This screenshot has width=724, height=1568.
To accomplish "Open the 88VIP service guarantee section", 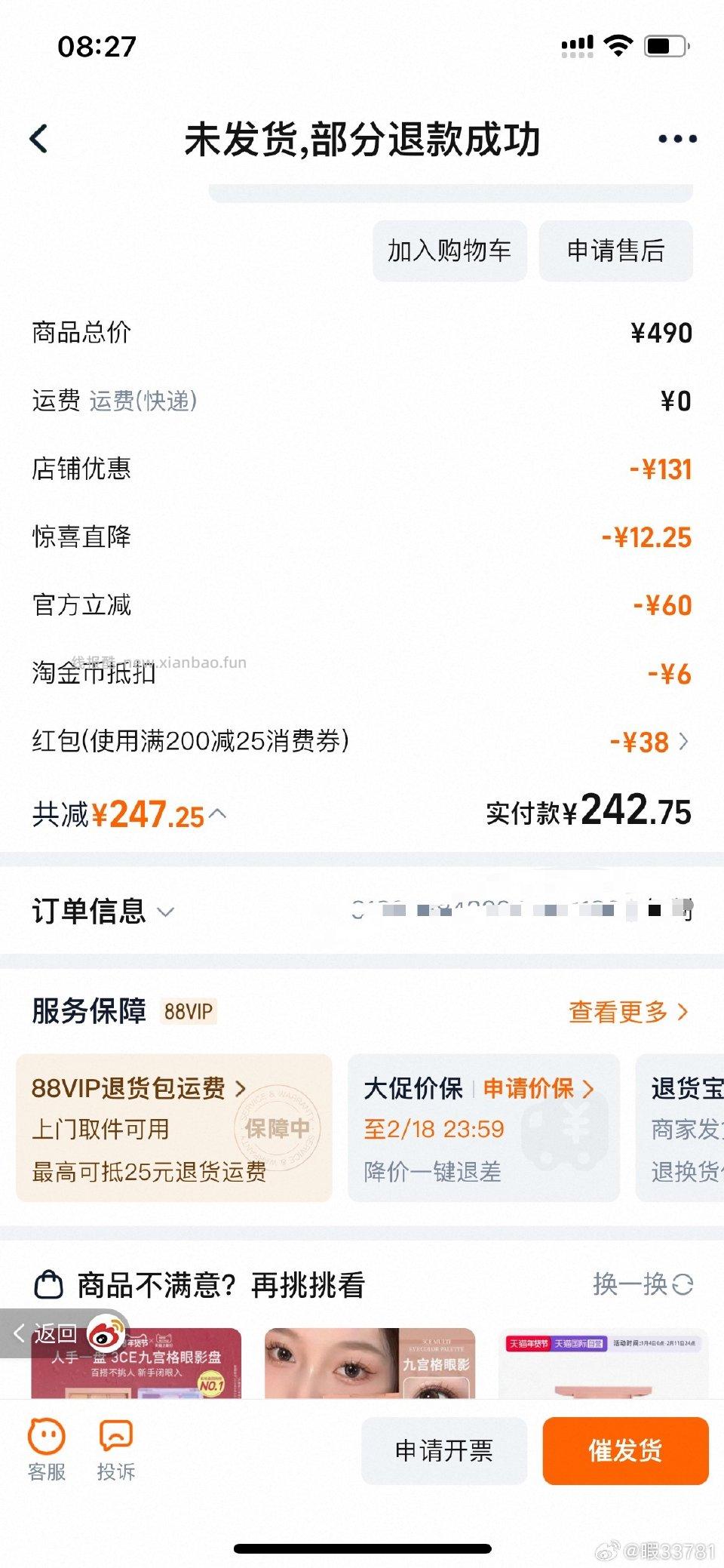I will click(189, 1011).
